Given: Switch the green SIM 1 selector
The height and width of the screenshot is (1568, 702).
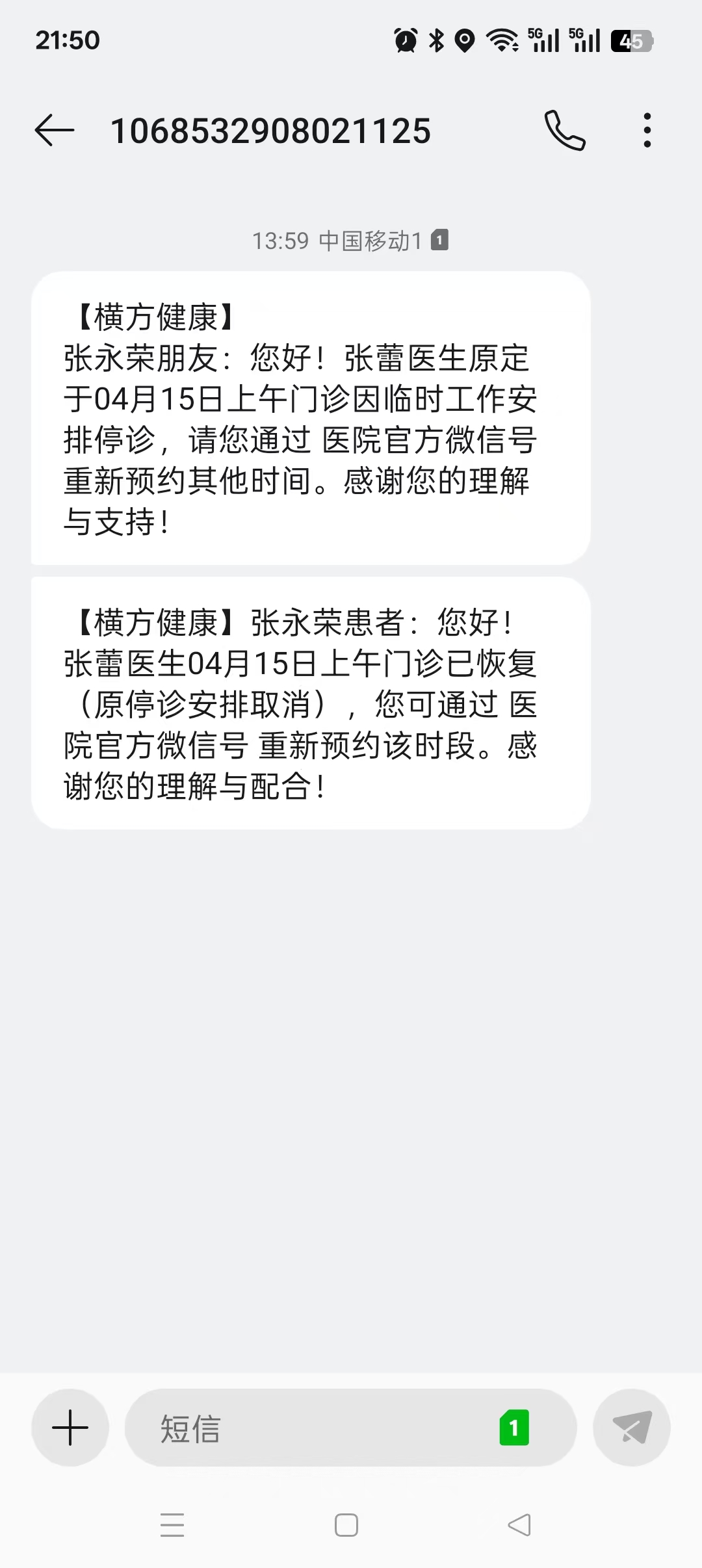Looking at the screenshot, I should tap(514, 1428).
